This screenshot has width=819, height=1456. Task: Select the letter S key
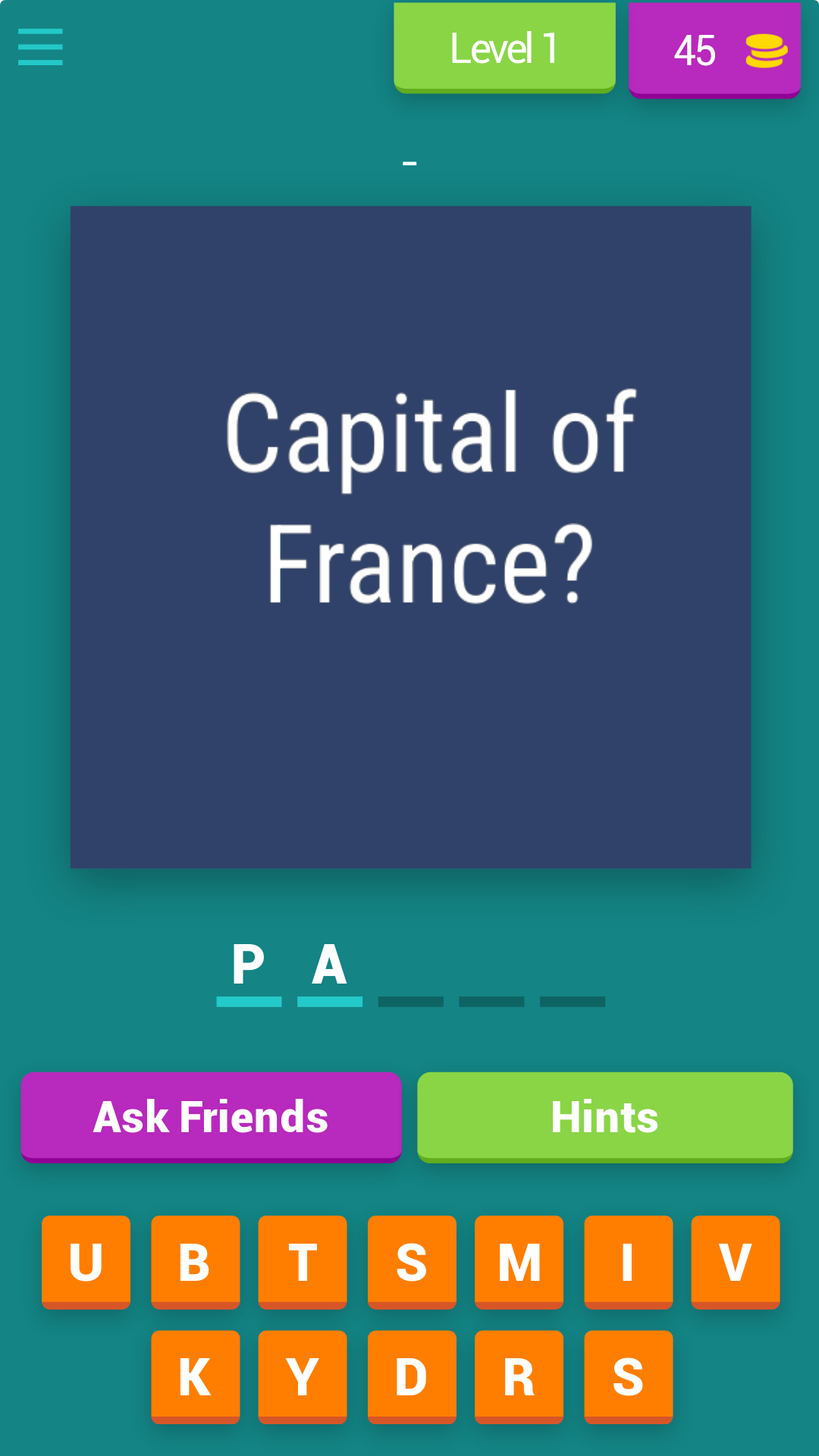coord(411,1261)
